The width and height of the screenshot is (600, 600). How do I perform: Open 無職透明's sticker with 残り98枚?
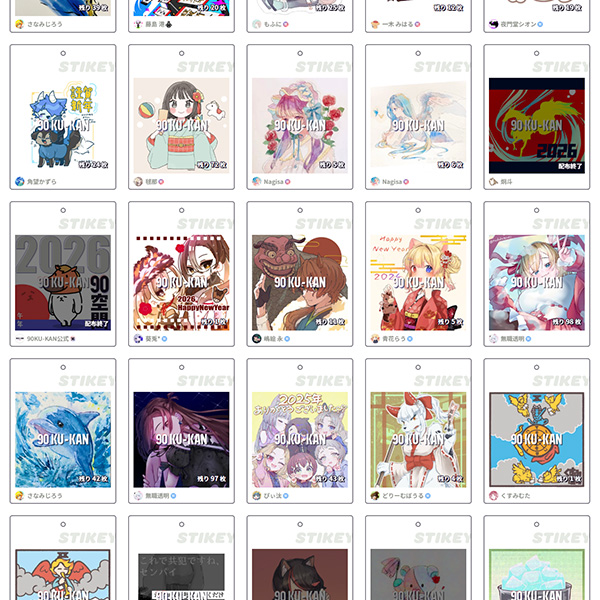click(x=536, y=281)
